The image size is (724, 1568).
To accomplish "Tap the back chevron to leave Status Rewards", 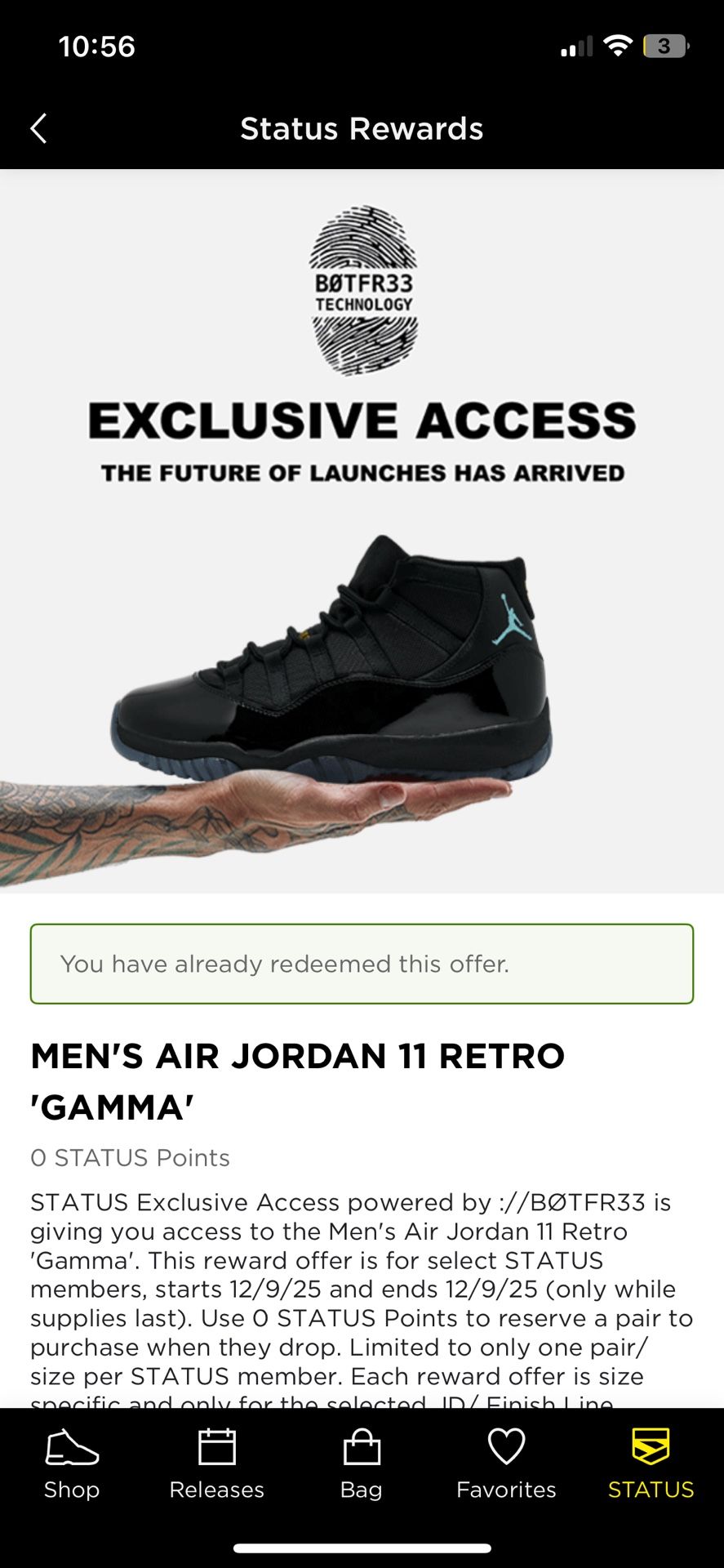I will [38, 128].
